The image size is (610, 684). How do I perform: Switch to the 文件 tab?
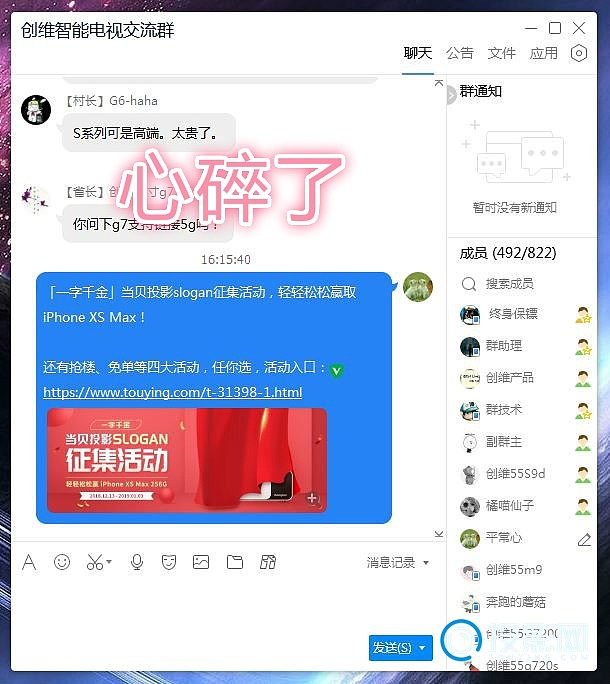coord(502,53)
